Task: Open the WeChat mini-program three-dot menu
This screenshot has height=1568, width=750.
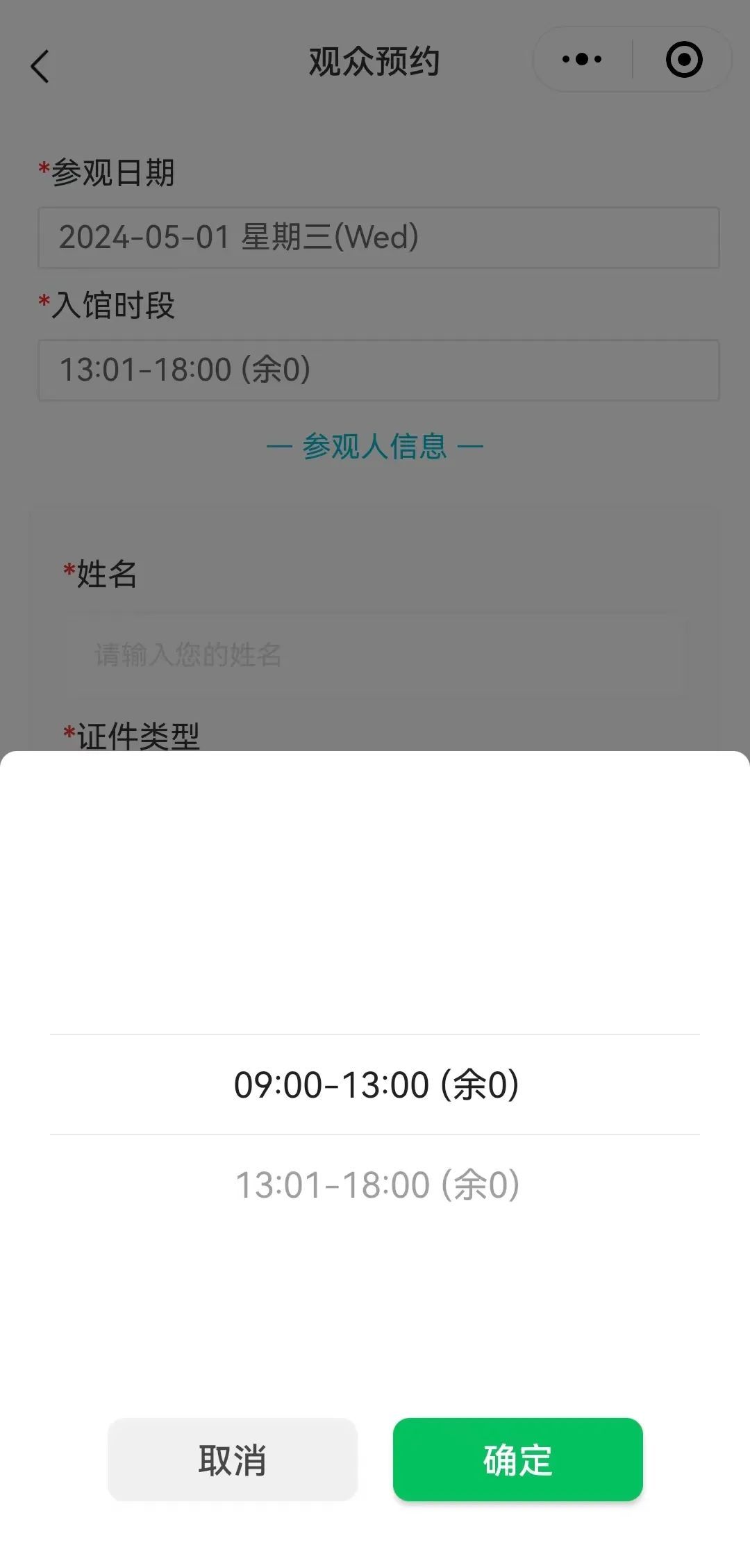Action: point(581,60)
